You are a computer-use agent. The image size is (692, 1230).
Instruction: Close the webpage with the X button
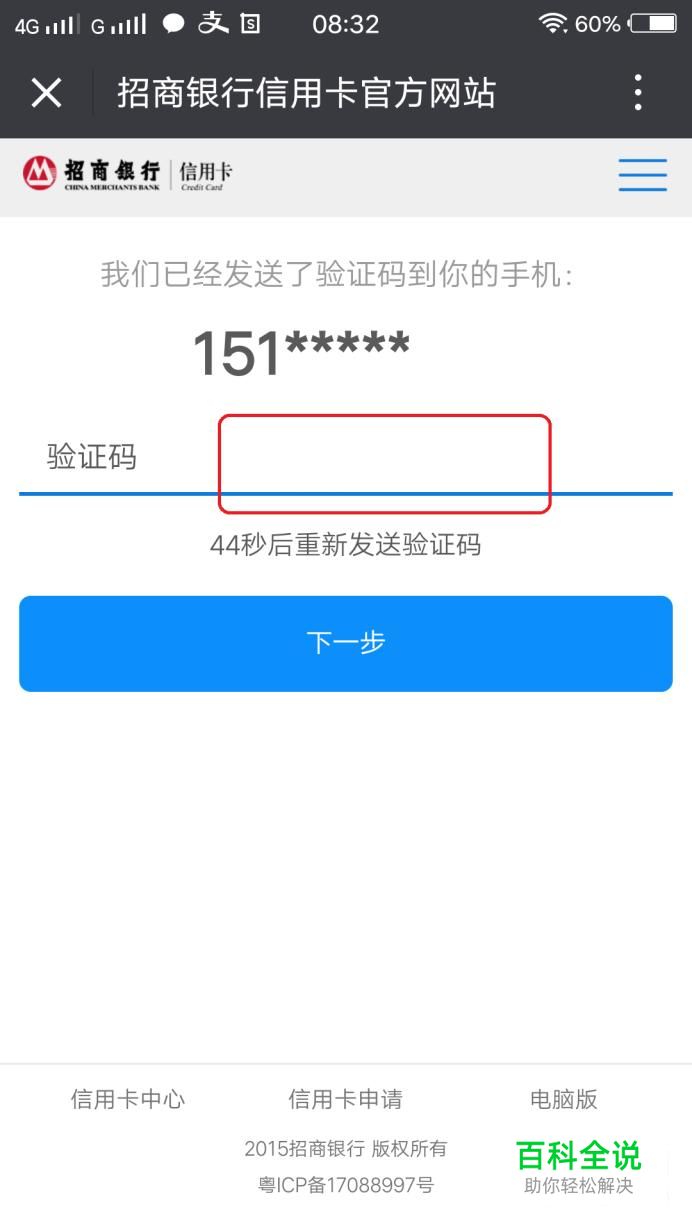[x=46, y=94]
